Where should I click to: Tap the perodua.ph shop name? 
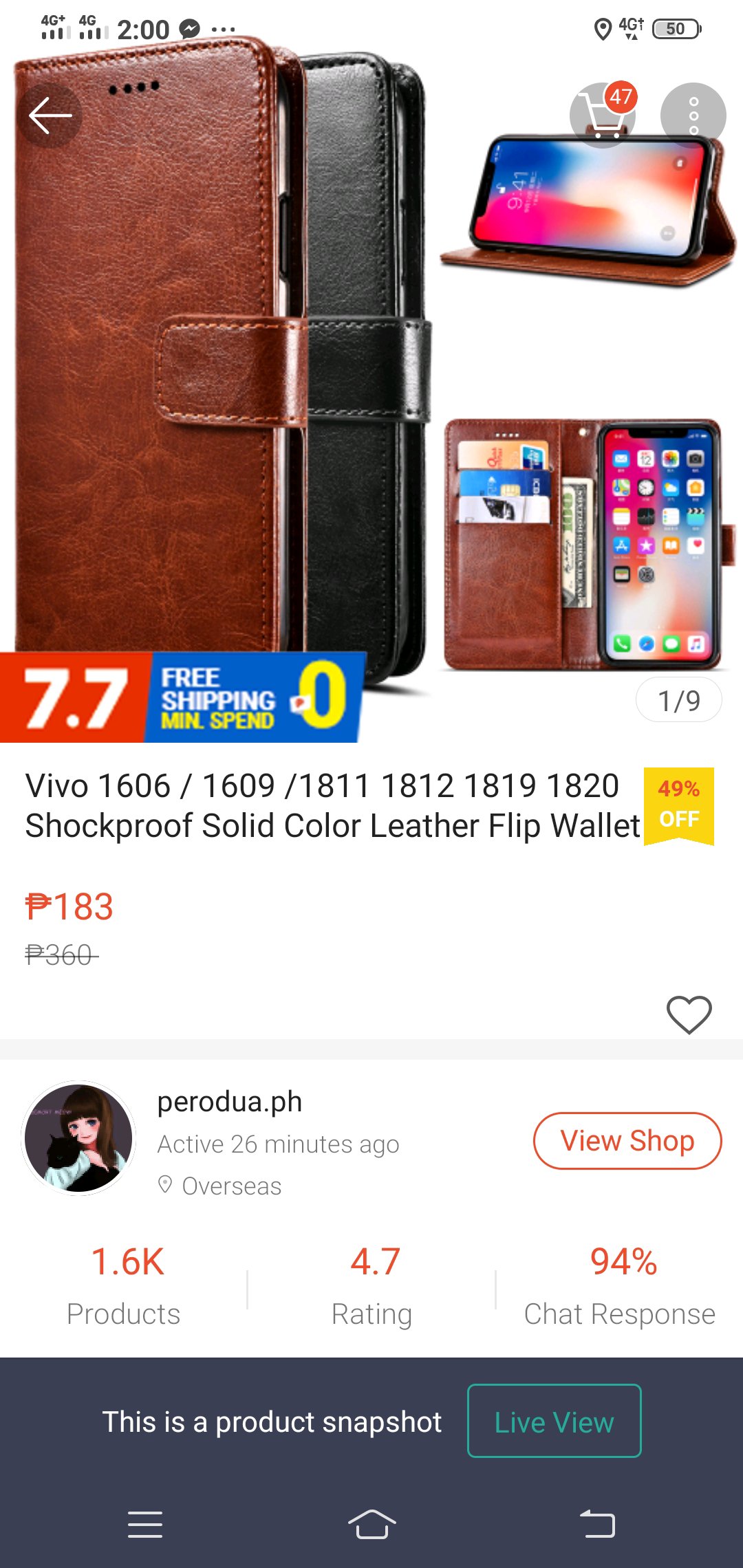(230, 1101)
